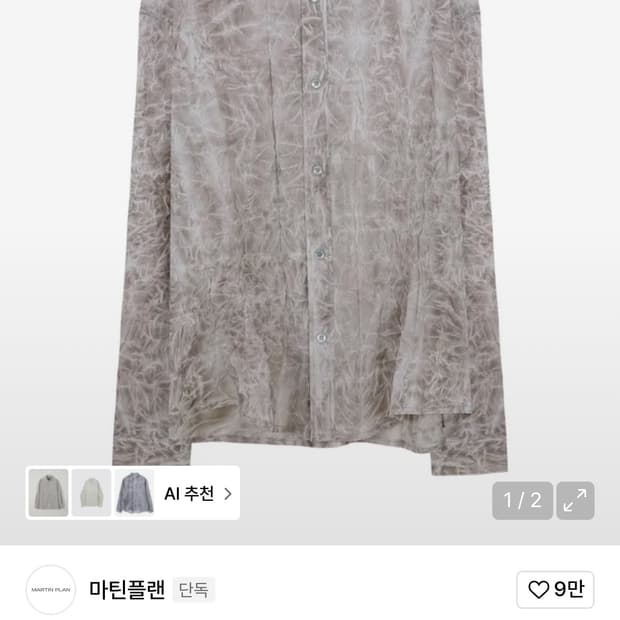620x620 pixels.
Task: Open the 마틴플랜 brand page
Action: (x=127, y=589)
